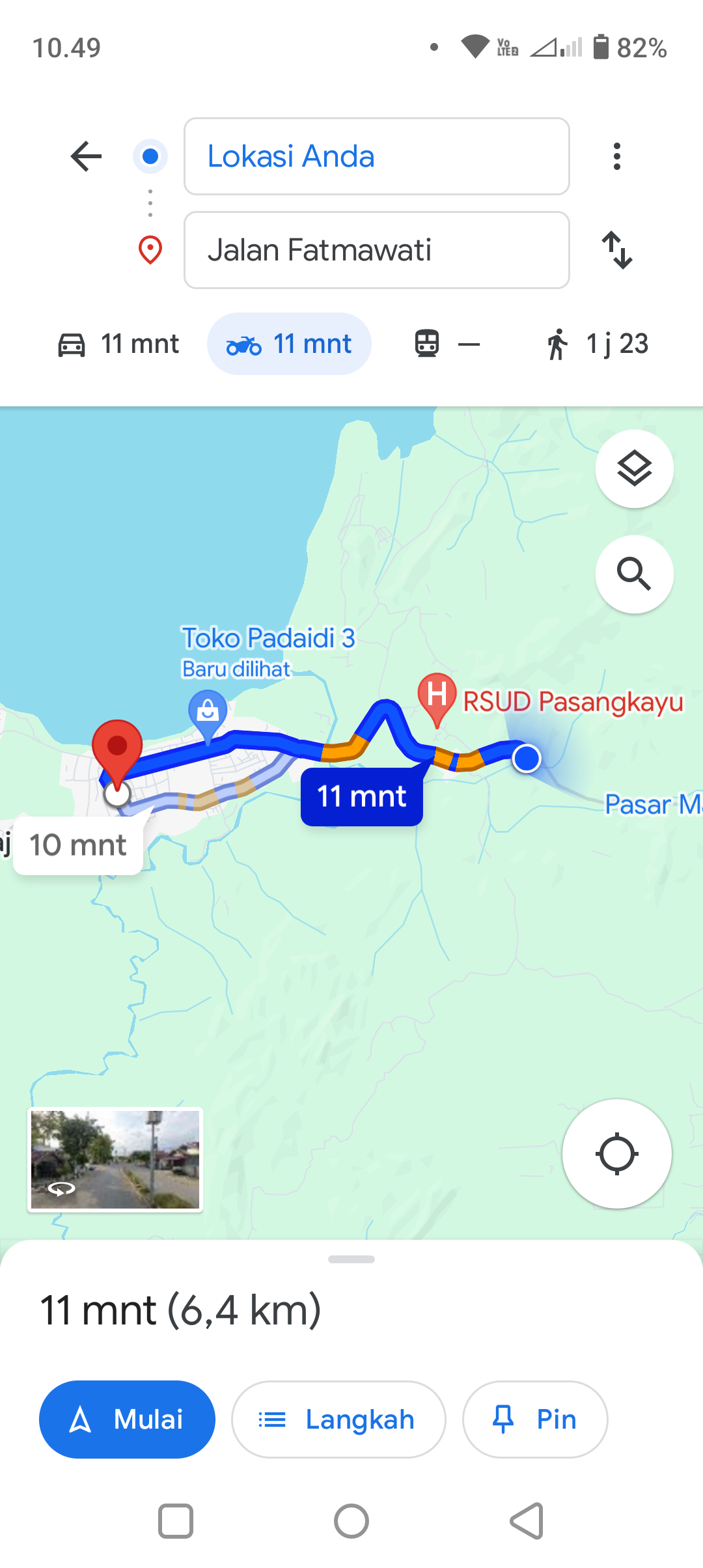Edit the Lokasi Anda starting point field
Screen dimensions: 703x1568
tap(377, 156)
